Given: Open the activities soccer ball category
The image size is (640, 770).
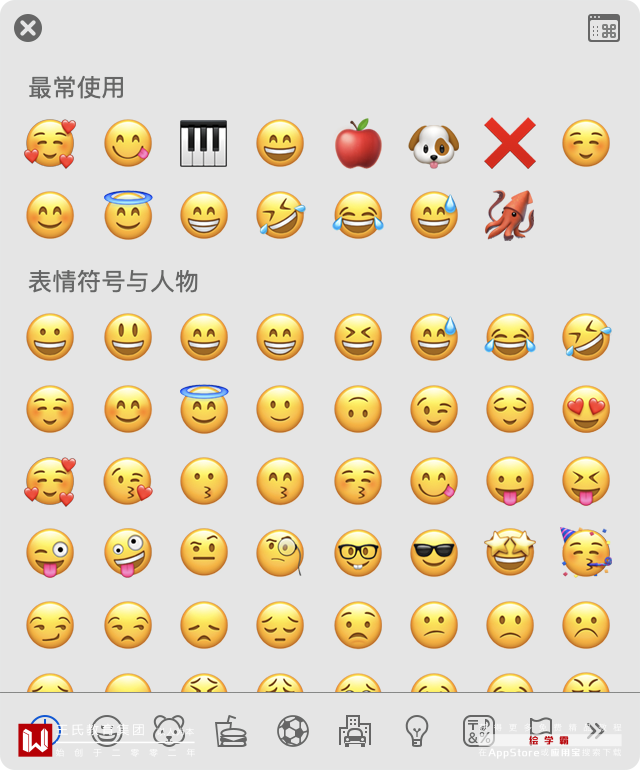Looking at the screenshot, I should coord(293,731).
